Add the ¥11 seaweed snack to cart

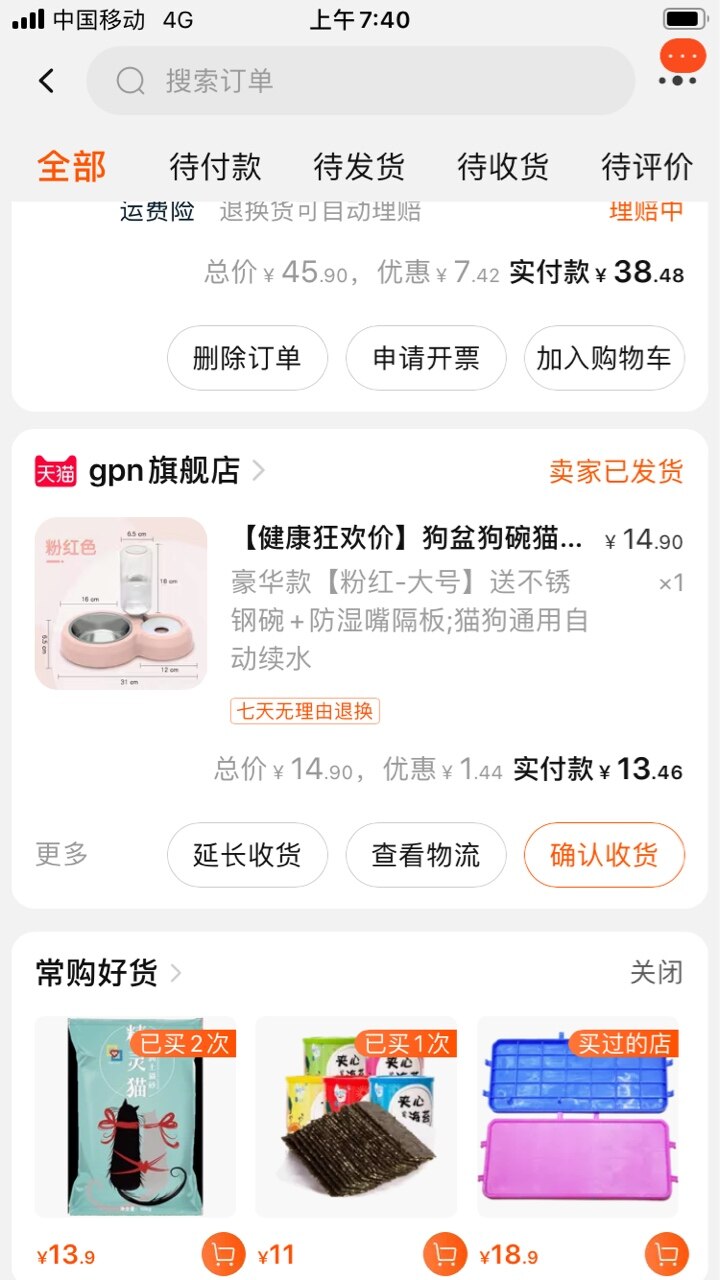445,1255
